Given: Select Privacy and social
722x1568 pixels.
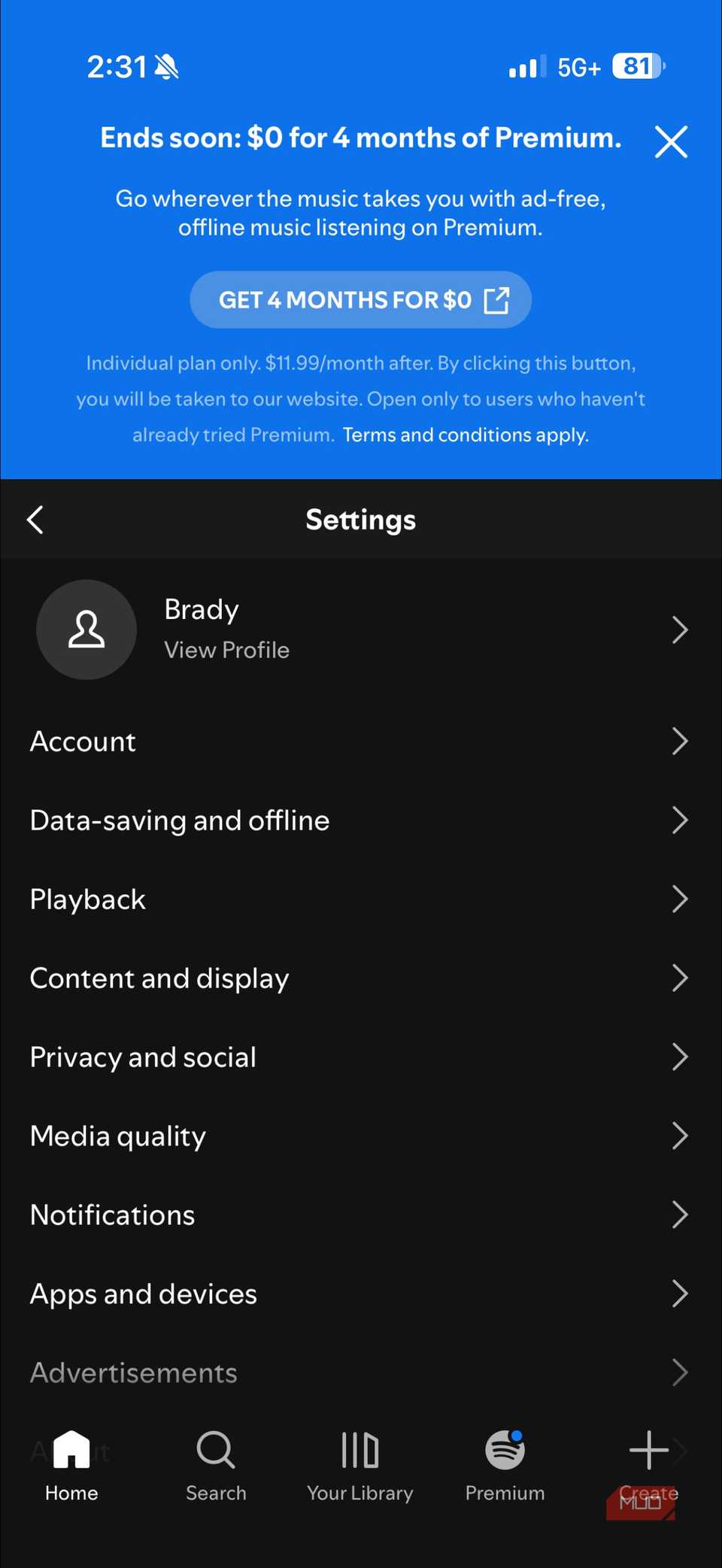Looking at the screenshot, I should tap(361, 1057).
